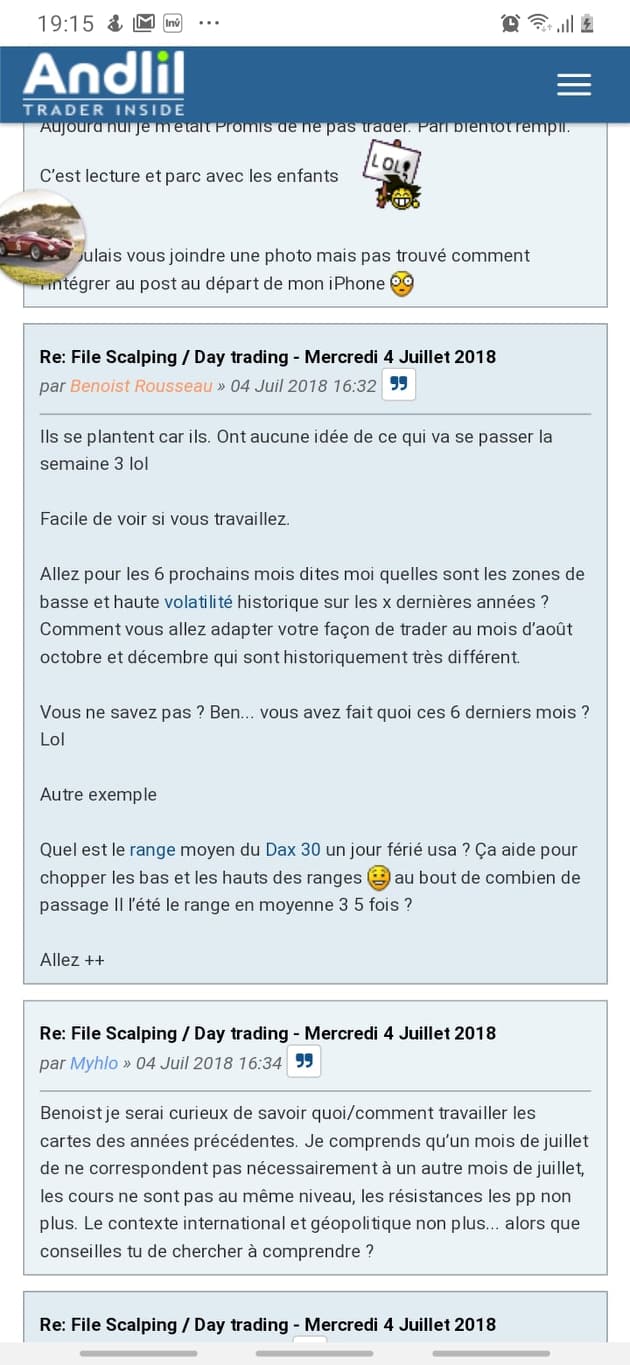Open Myhlo's post title at 16:34
This screenshot has height=1365, width=630.
pyautogui.click(x=267, y=1033)
